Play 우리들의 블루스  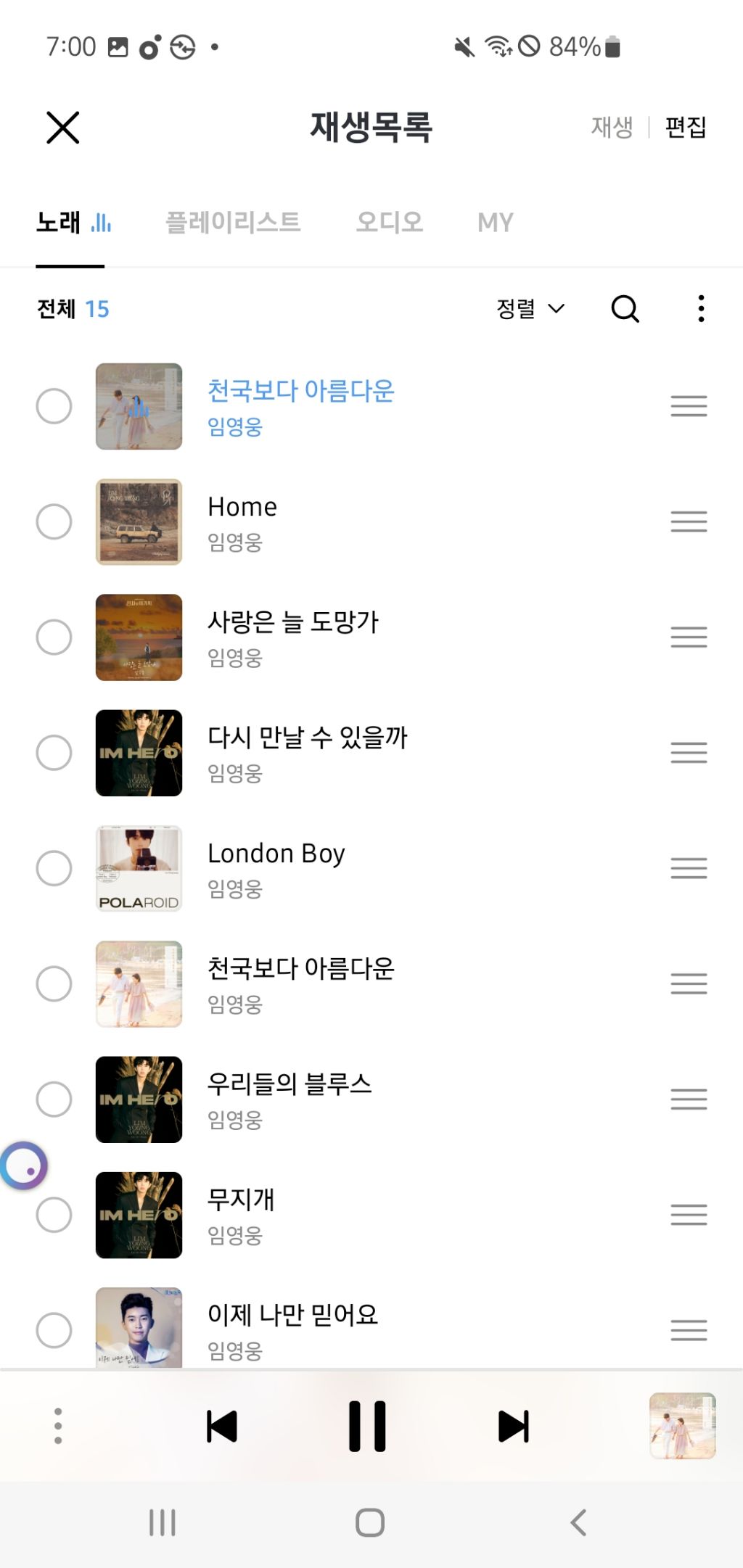[290, 1084]
